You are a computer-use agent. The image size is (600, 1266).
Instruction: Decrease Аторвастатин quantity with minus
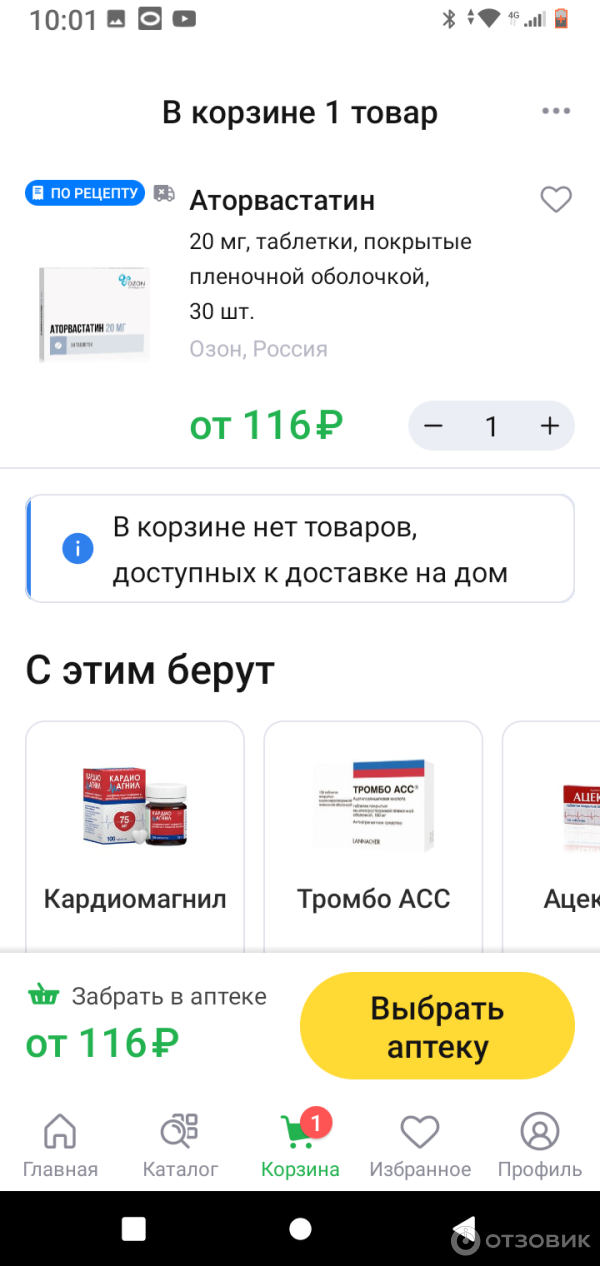(433, 426)
